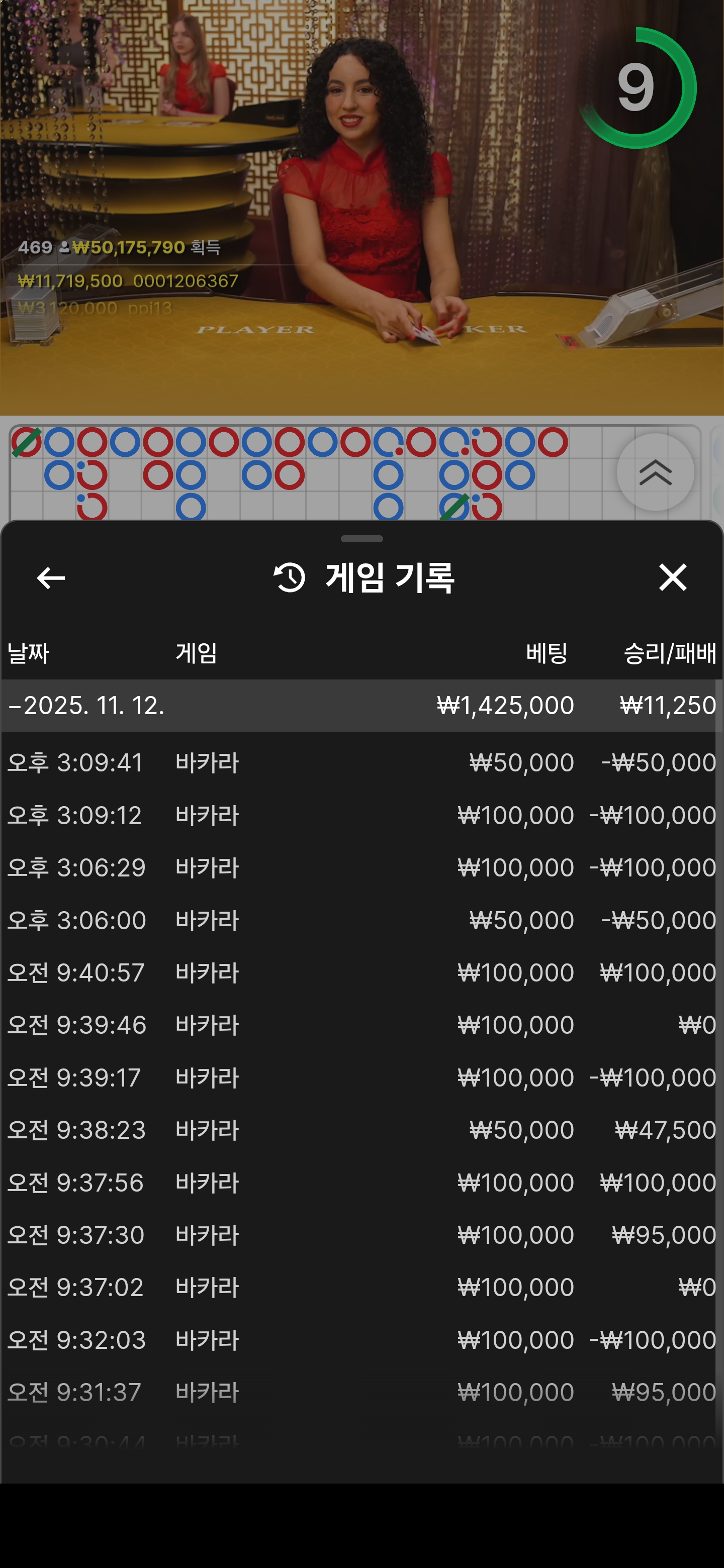Expand the roadmap with double-chevron button
This screenshot has width=724, height=1568.
(x=655, y=472)
